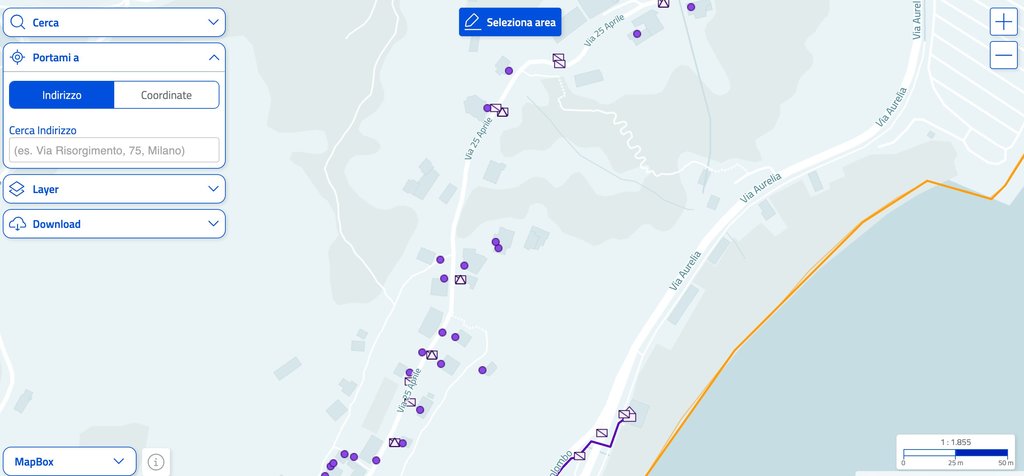
Task: Expand the Download panel
Action: click(x=113, y=224)
